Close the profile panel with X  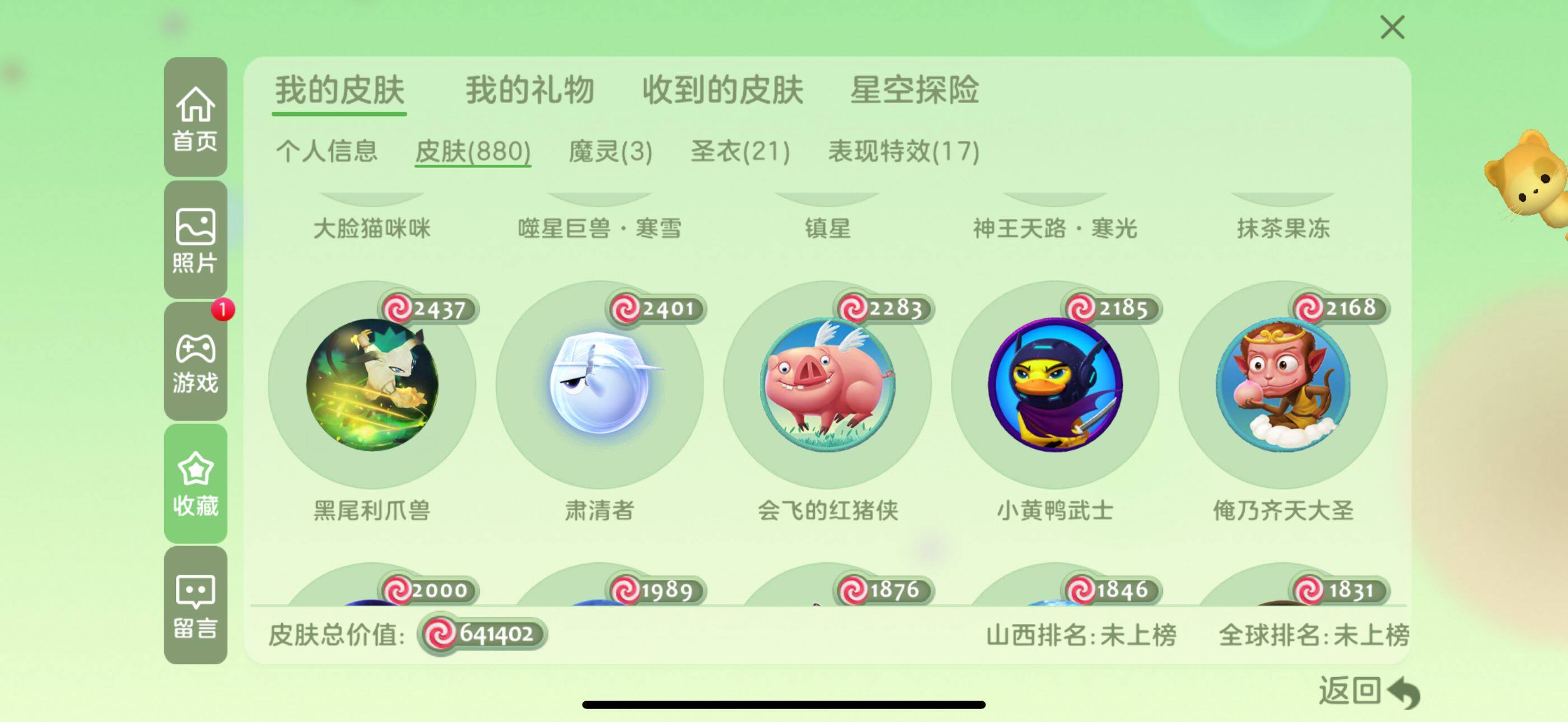click(x=1392, y=27)
